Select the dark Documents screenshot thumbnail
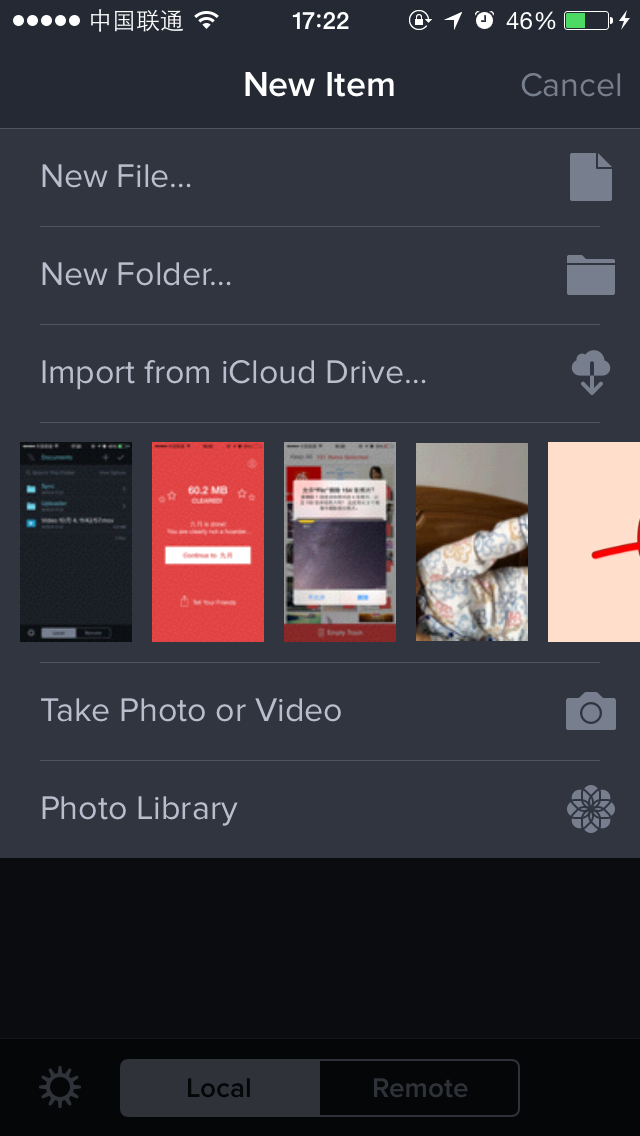Viewport: 640px width, 1136px height. (x=76, y=542)
